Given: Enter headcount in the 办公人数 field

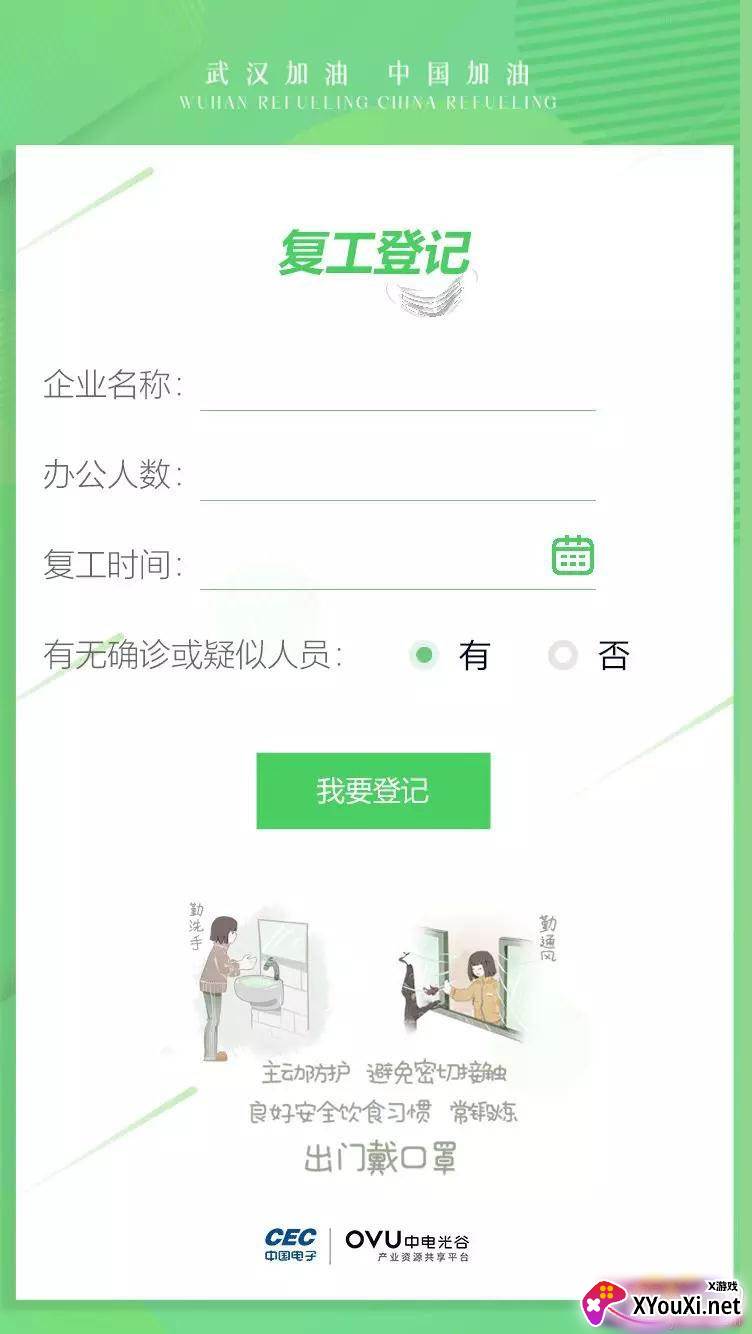Looking at the screenshot, I should pyautogui.click(x=397, y=476).
